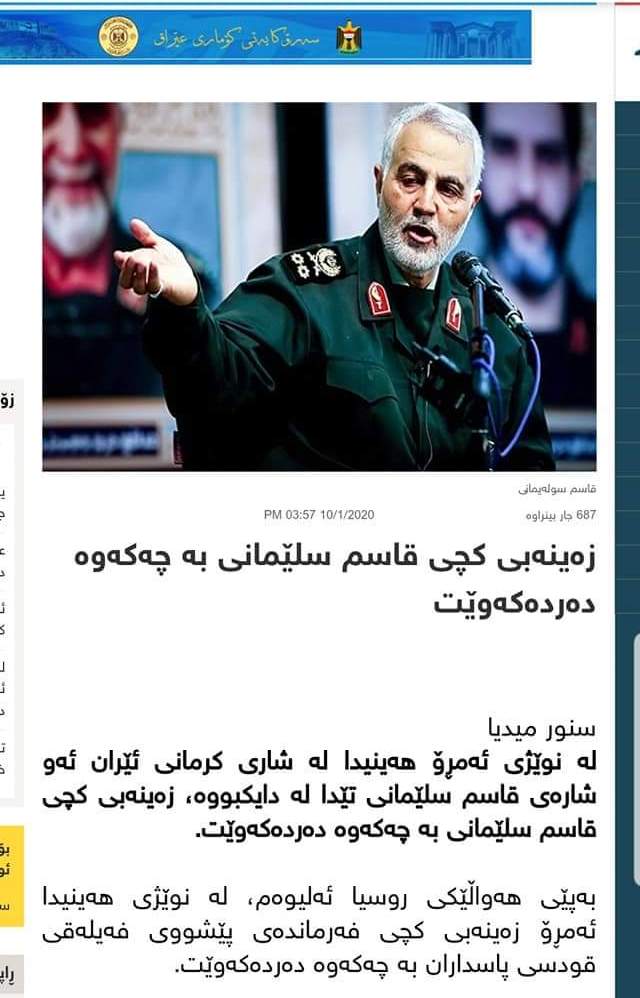
Task: Open the Iraqi presidency banner at top
Action: pyautogui.click(x=265, y=37)
